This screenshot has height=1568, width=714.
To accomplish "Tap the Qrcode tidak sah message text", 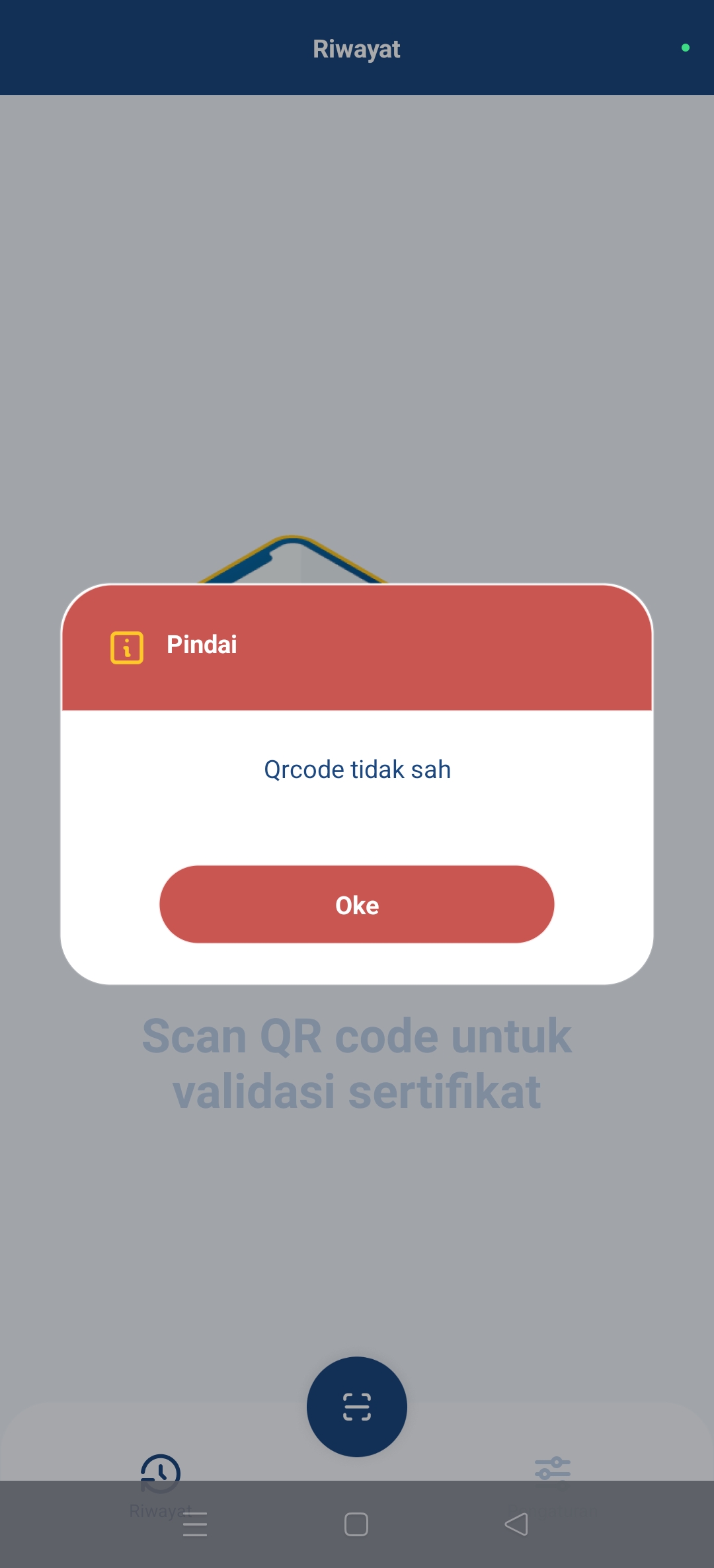I will click(x=357, y=768).
